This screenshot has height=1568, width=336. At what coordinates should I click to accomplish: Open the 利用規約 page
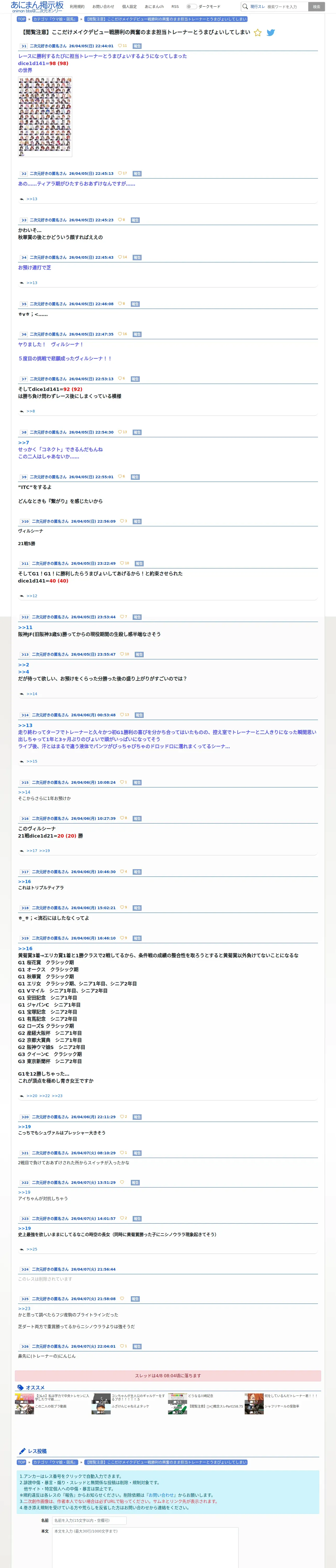[77, 7]
